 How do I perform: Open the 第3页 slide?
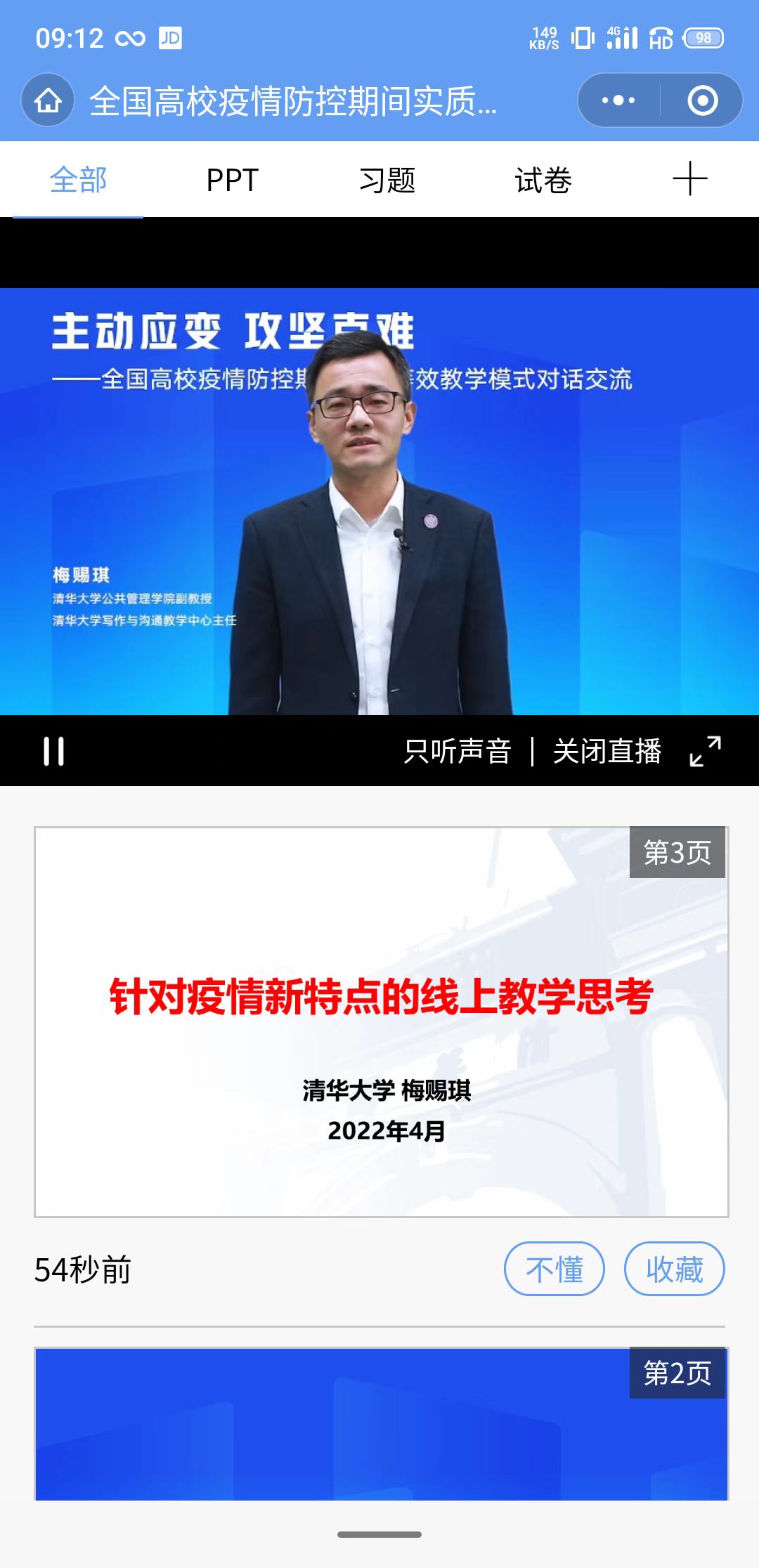pyautogui.click(x=381, y=1022)
